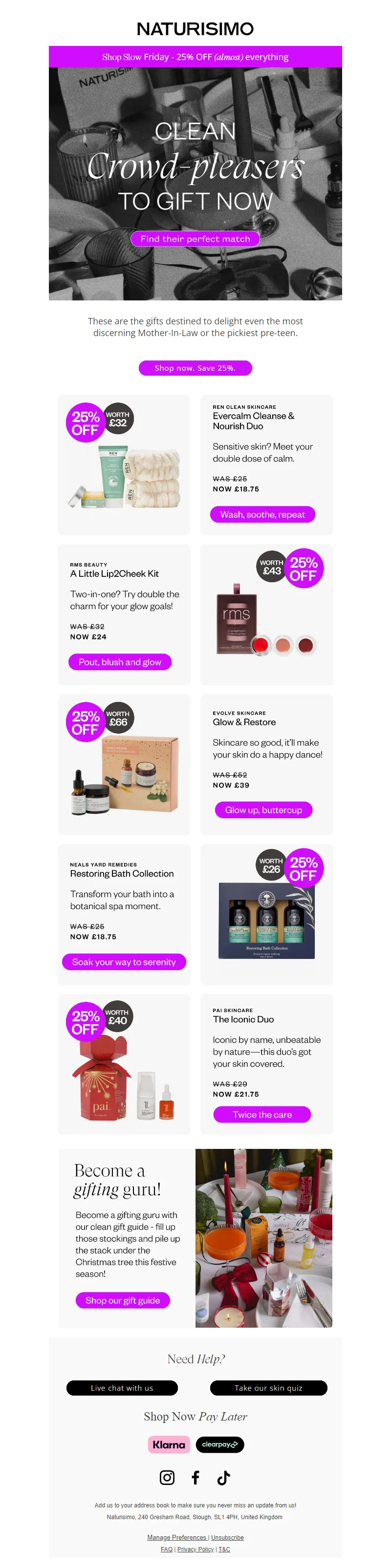Open Shop our gift guide
Viewport: 391px width, 1568px height.
[x=122, y=1300]
